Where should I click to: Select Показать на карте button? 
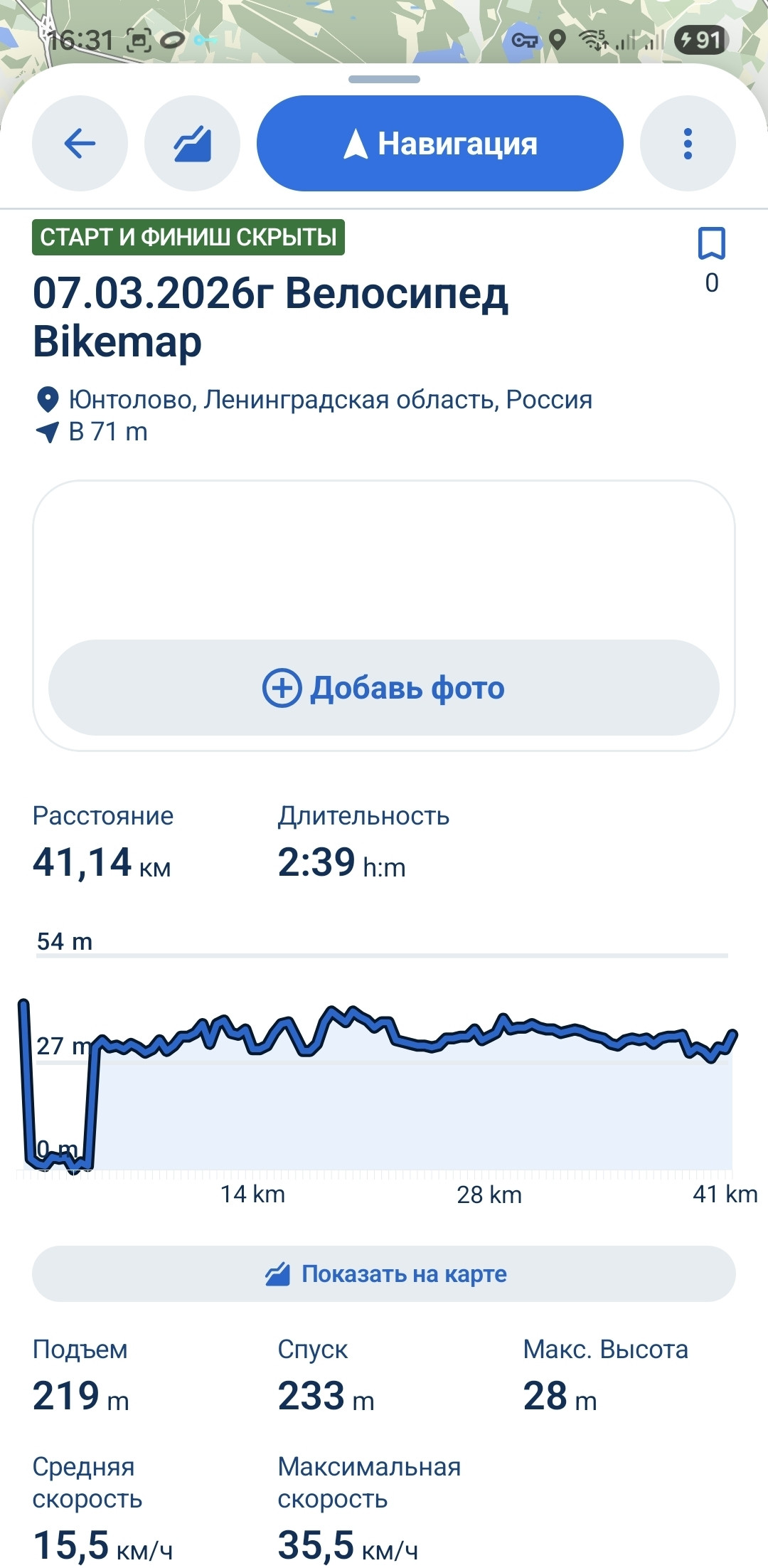[x=384, y=1273]
